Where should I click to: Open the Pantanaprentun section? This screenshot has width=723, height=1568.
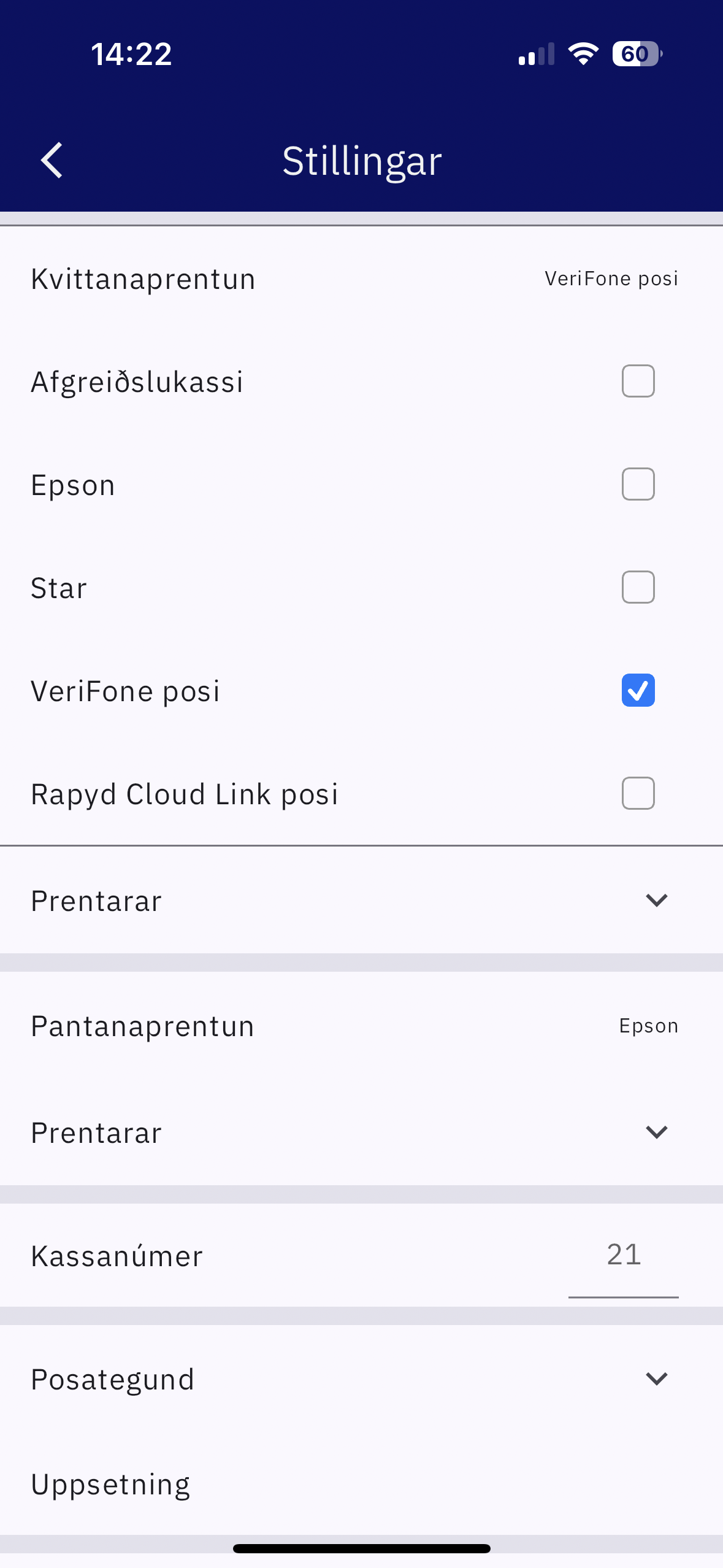click(354, 1026)
